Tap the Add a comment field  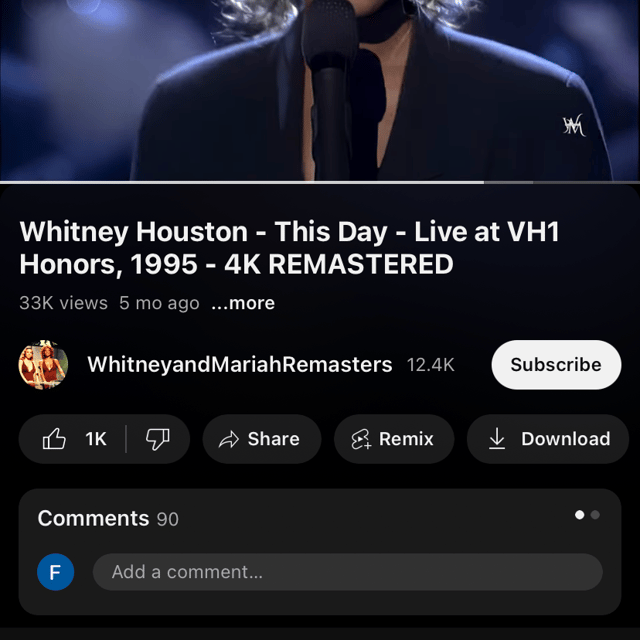(347, 572)
